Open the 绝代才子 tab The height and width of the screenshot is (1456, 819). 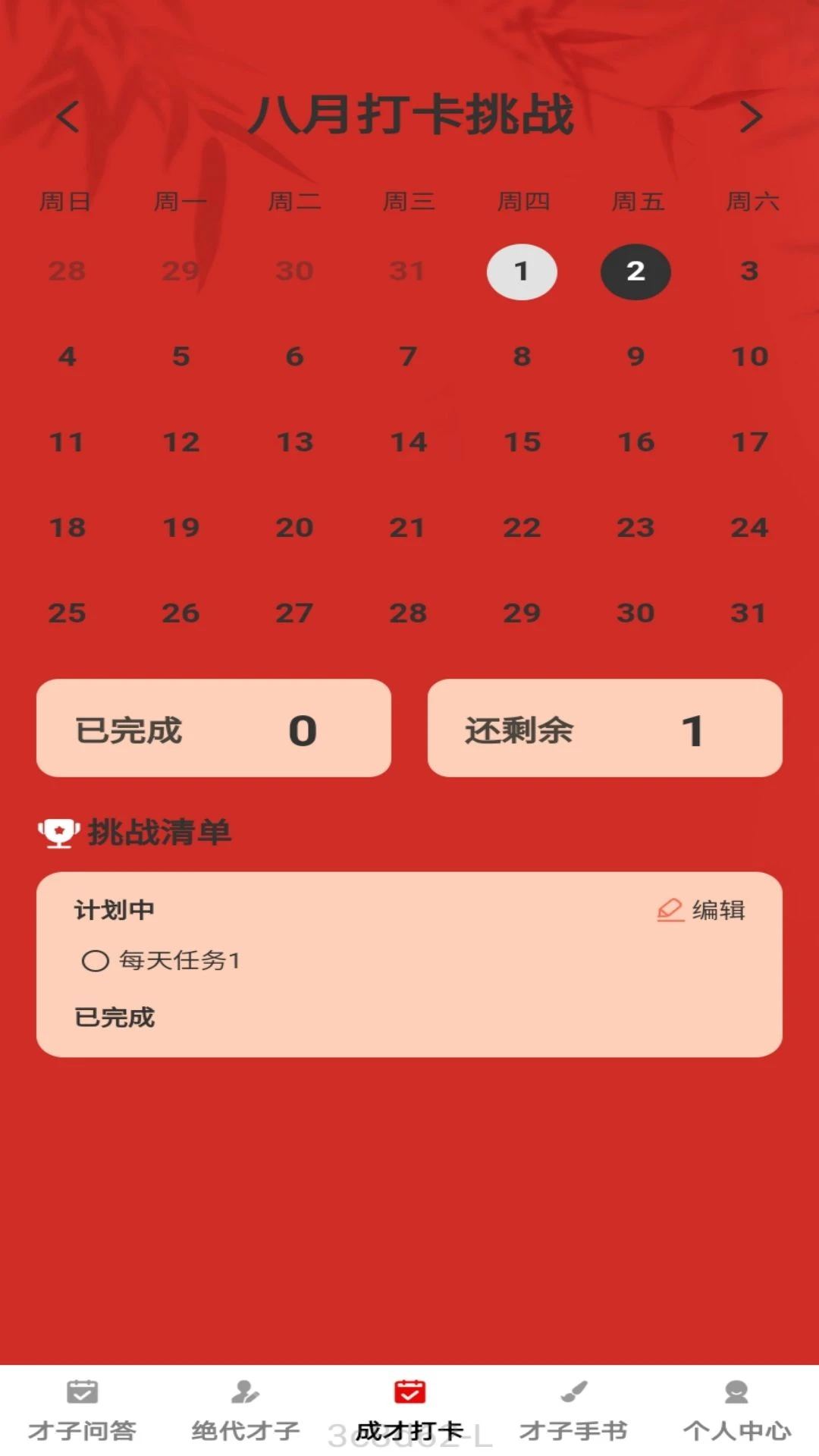(x=246, y=1412)
